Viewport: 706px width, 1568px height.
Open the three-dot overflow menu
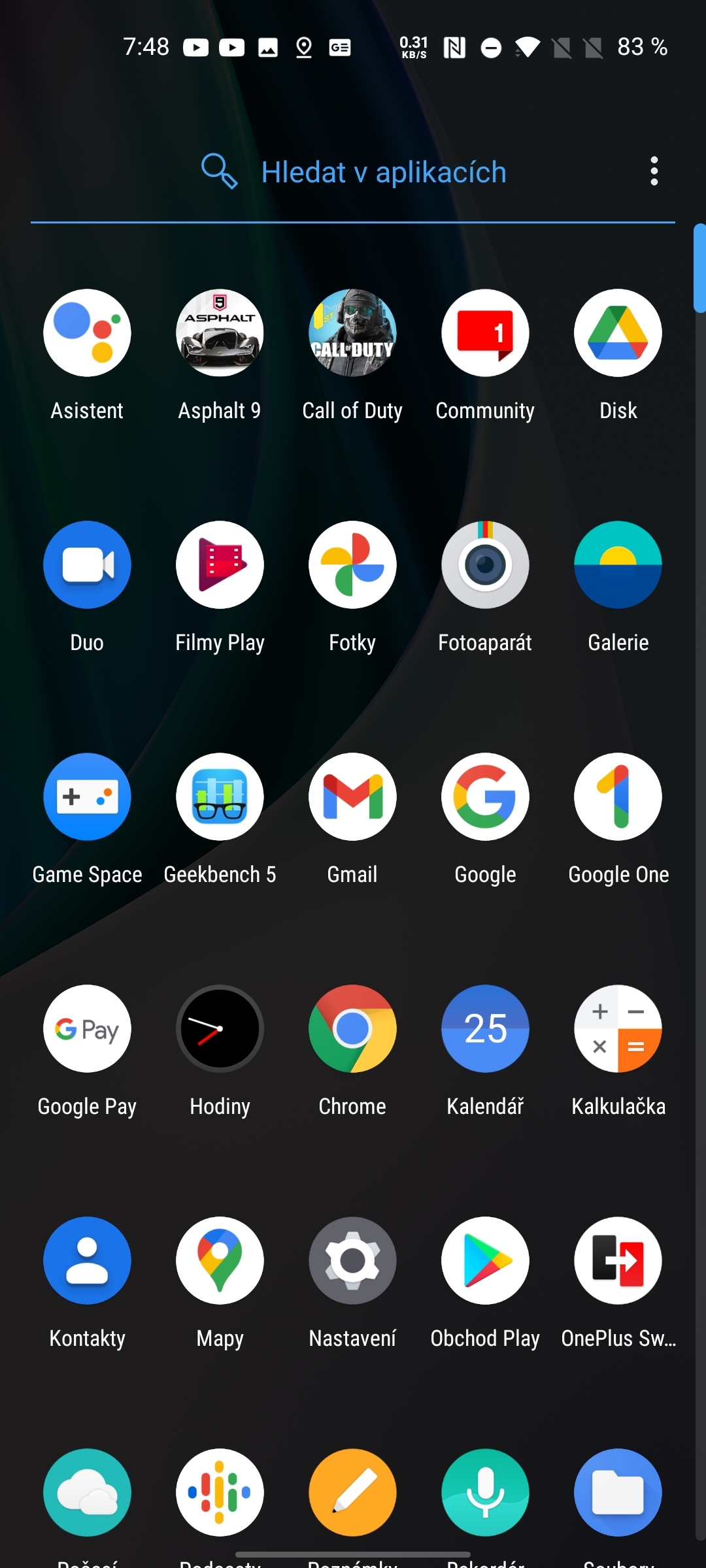(x=654, y=171)
